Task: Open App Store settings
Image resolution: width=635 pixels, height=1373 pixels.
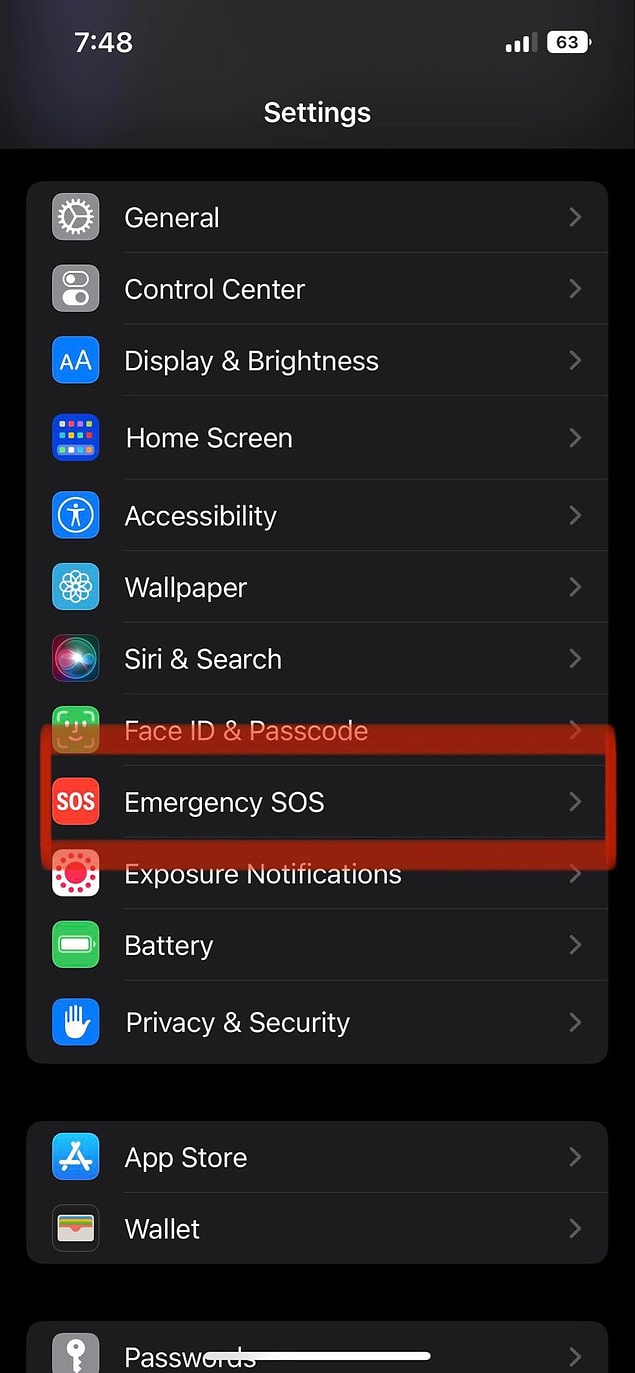Action: coord(317,1157)
